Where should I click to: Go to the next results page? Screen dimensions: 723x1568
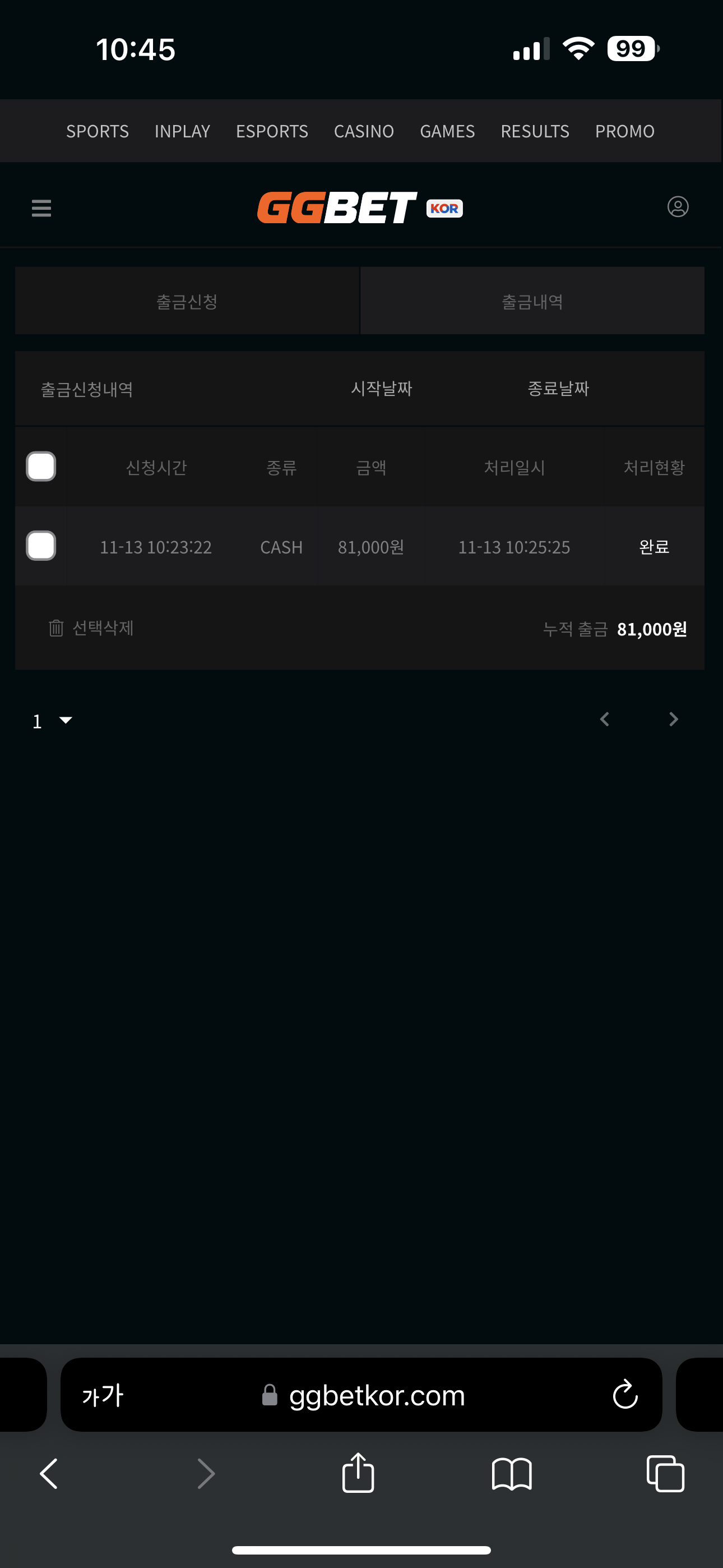click(673, 720)
